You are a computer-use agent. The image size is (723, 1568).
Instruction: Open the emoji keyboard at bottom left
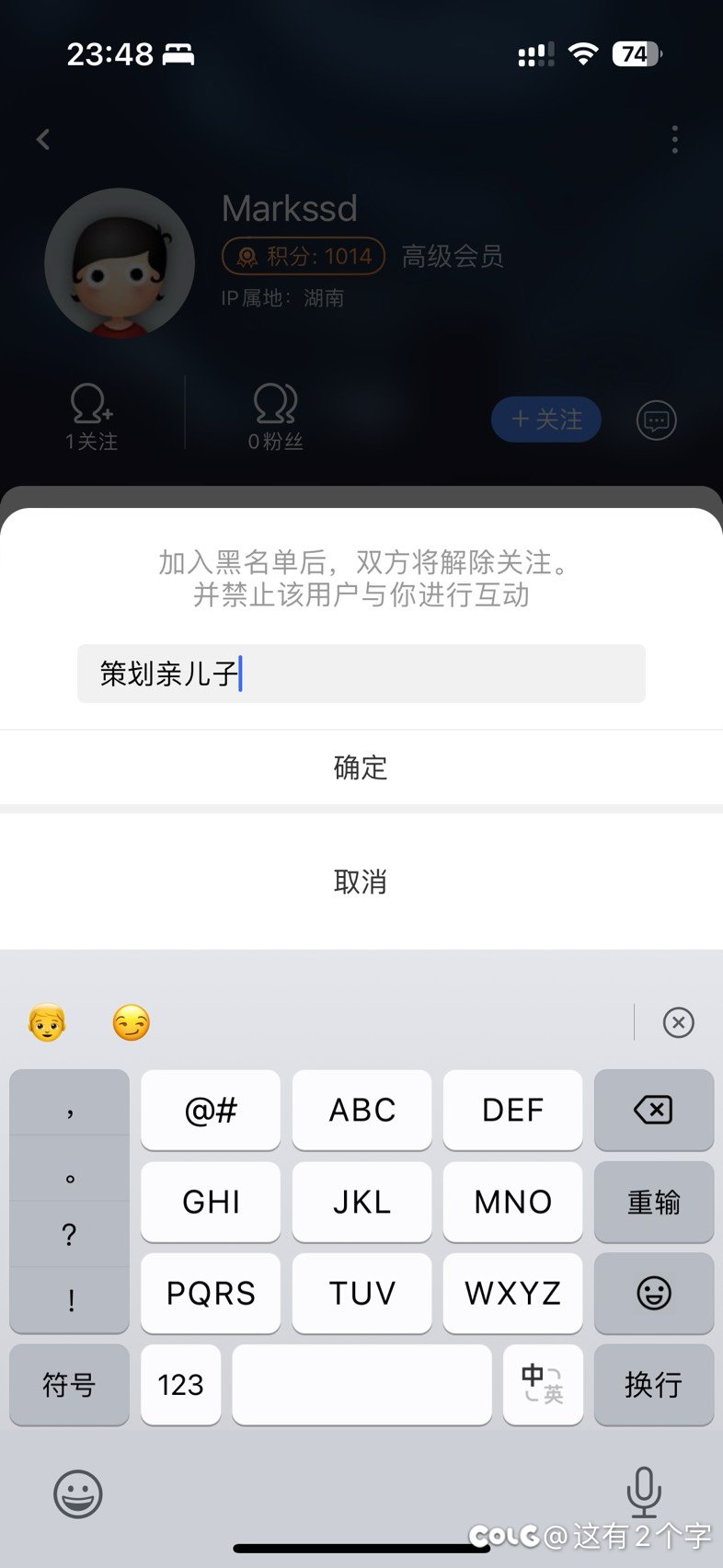(78, 1493)
